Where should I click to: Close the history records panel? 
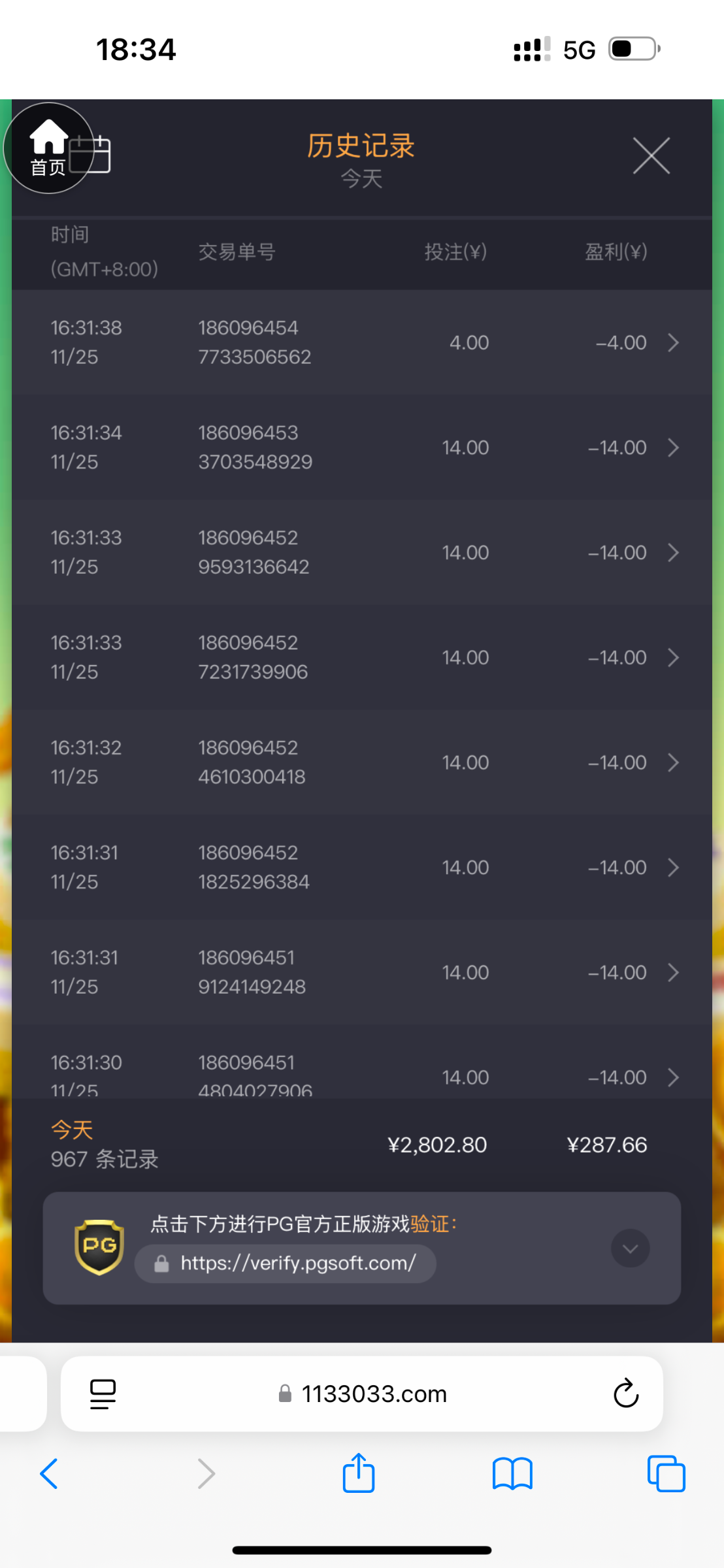(x=651, y=155)
